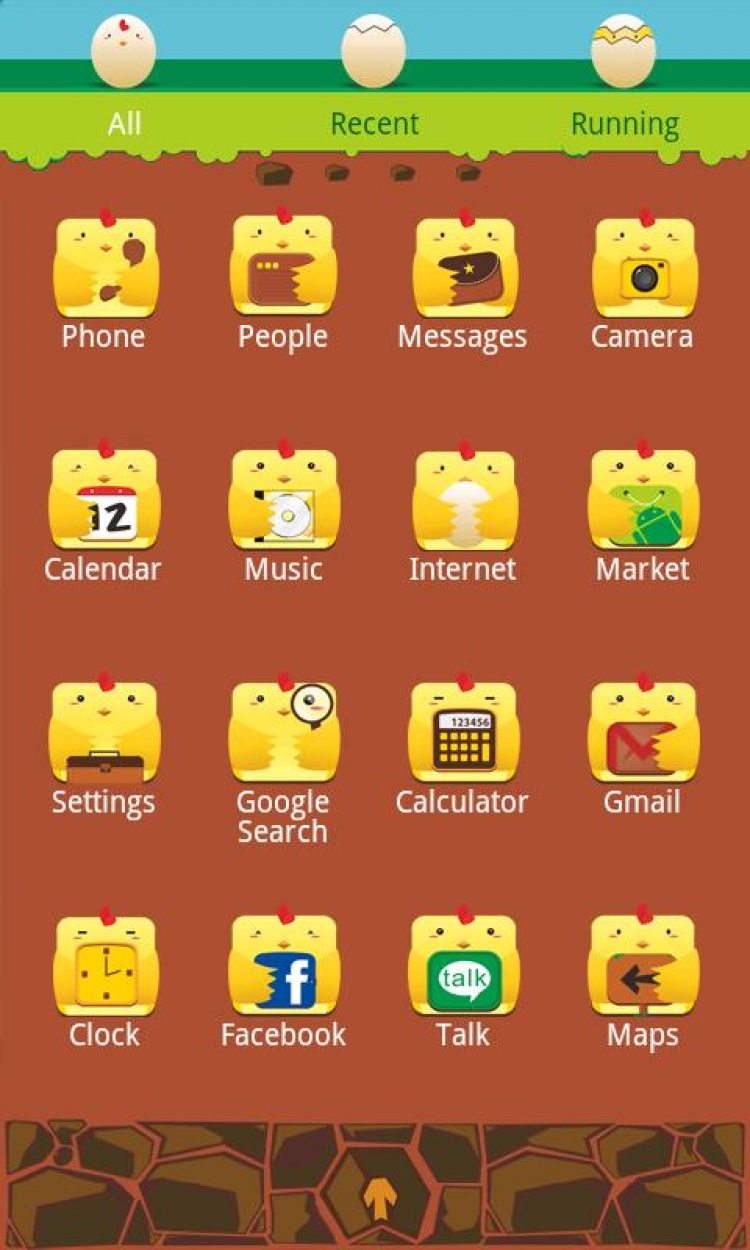Open the Facebook app
The width and height of the screenshot is (750, 1250).
point(283,966)
